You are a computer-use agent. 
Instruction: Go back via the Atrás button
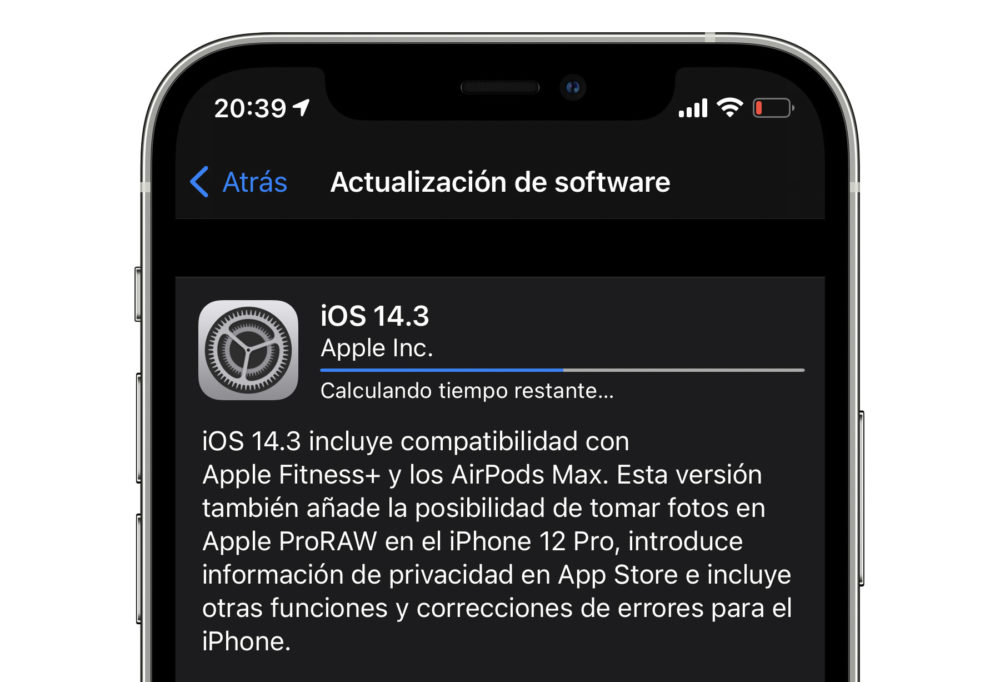238,182
